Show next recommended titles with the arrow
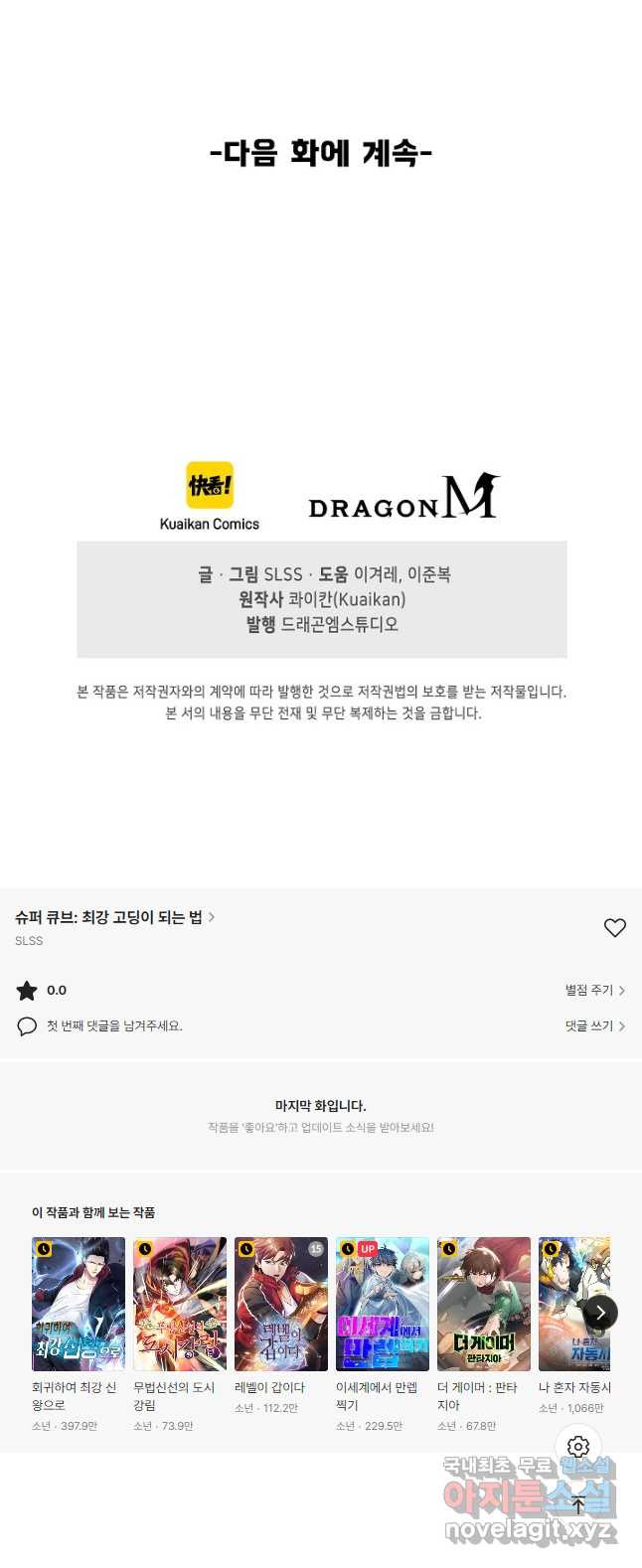 coord(600,1312)
